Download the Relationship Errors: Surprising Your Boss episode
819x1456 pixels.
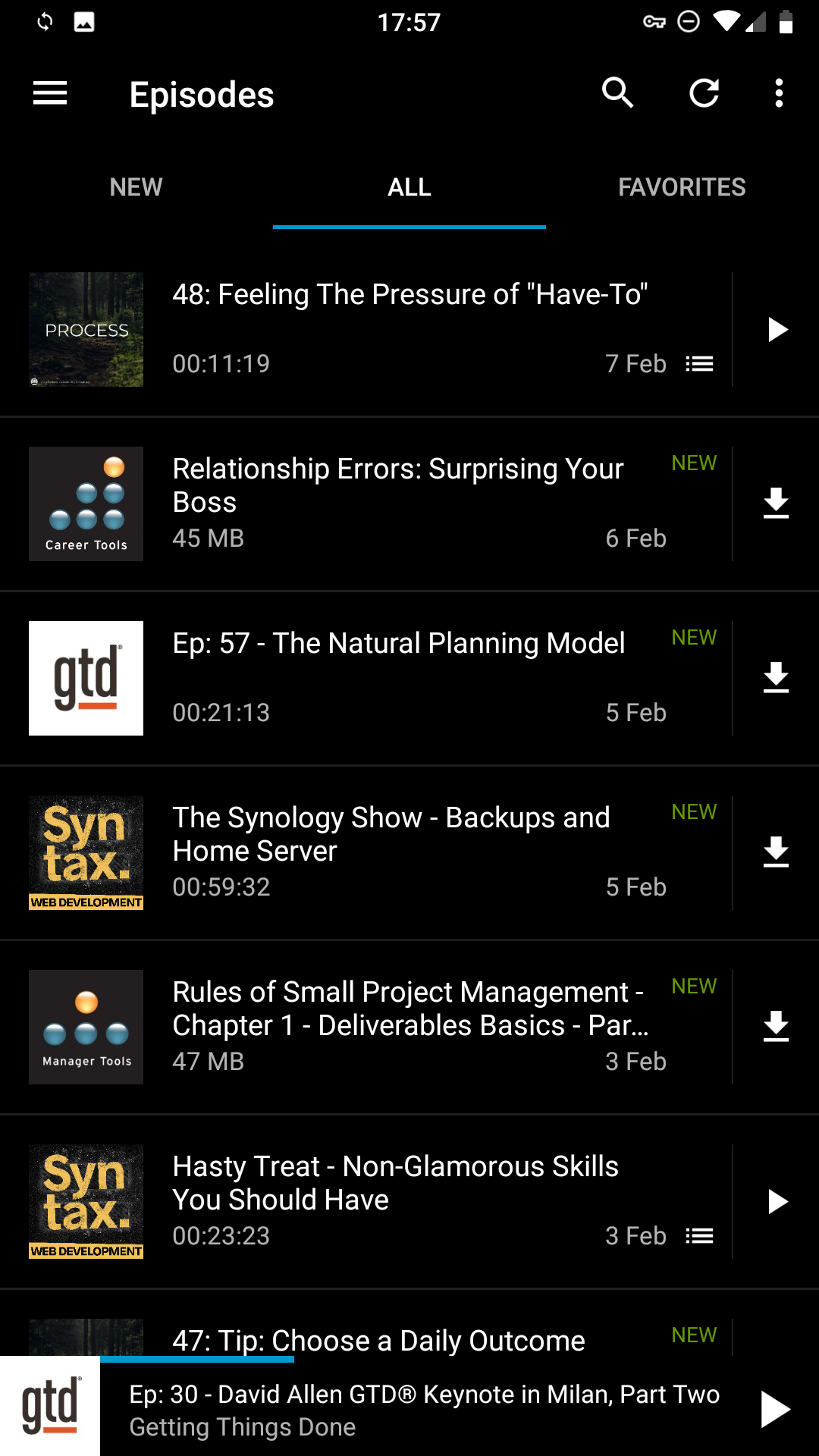pyautogui.click(x=774, y=503)
